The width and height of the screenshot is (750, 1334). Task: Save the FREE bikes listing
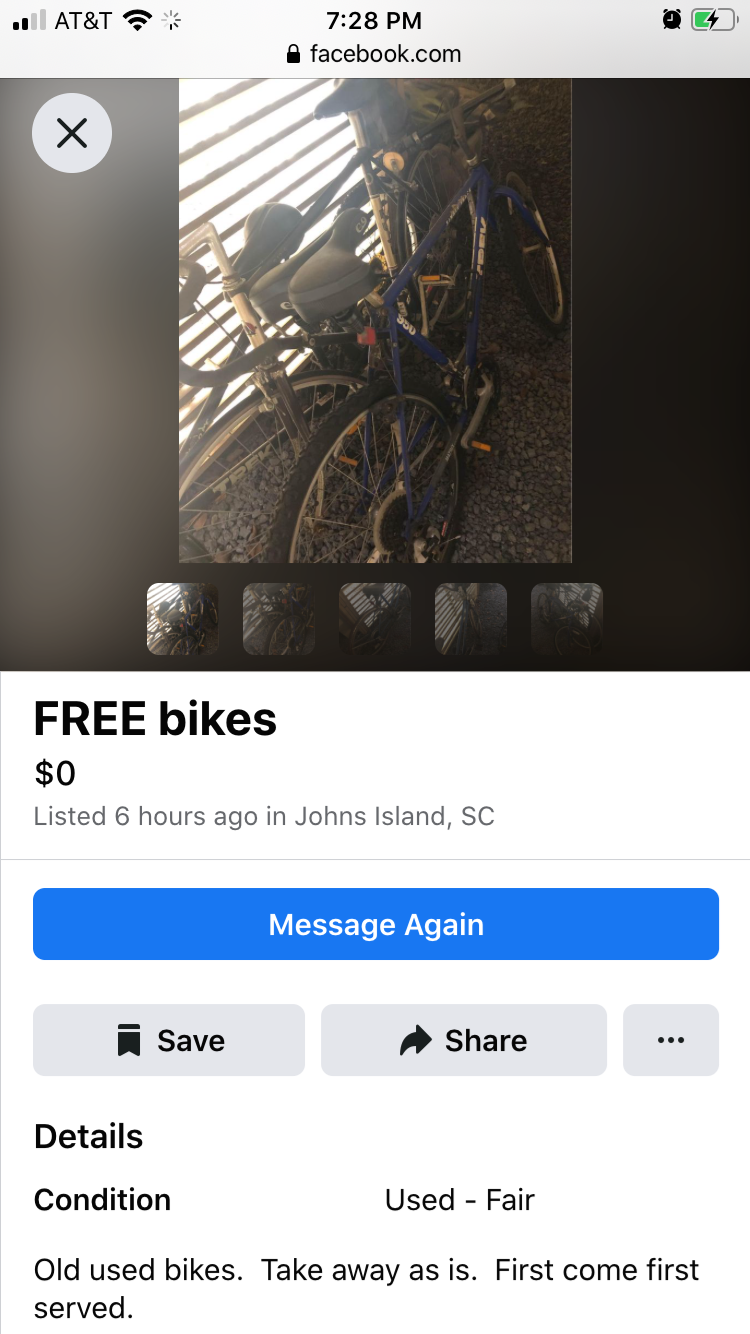(x=169, y=1040)
